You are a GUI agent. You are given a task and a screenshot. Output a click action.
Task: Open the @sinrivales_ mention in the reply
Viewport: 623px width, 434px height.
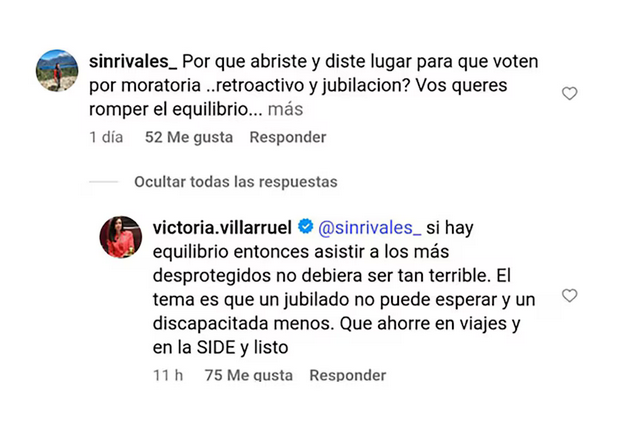tap(368, 228)
